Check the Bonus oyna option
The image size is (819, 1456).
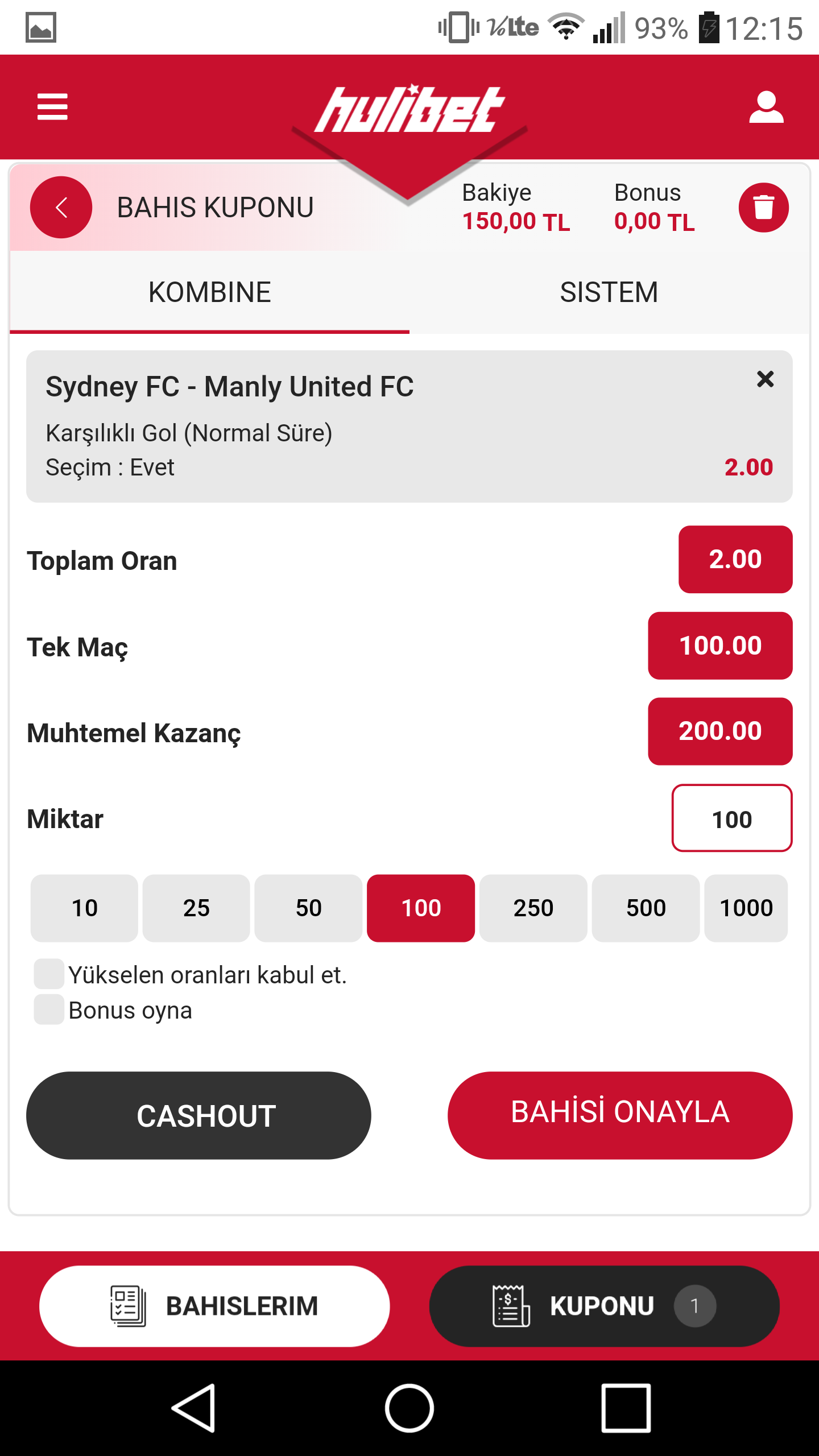(49, 1010)
